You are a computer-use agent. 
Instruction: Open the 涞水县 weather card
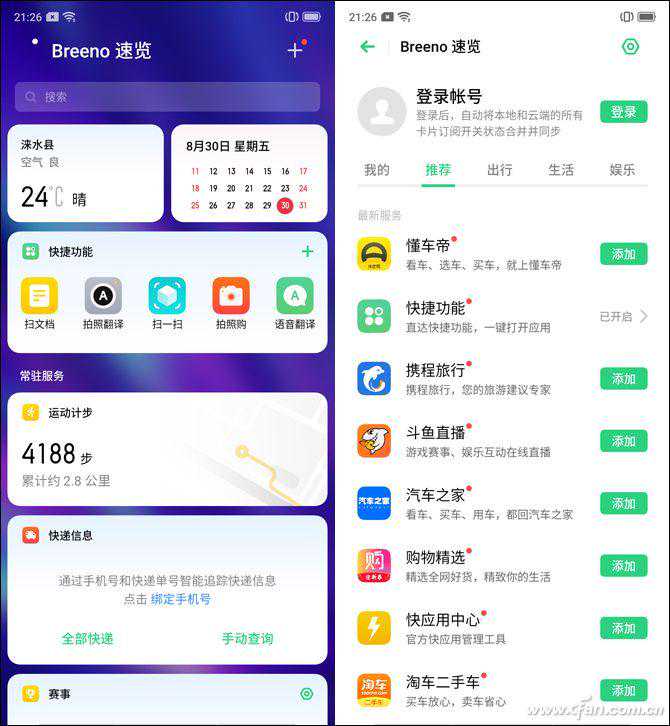85,173
